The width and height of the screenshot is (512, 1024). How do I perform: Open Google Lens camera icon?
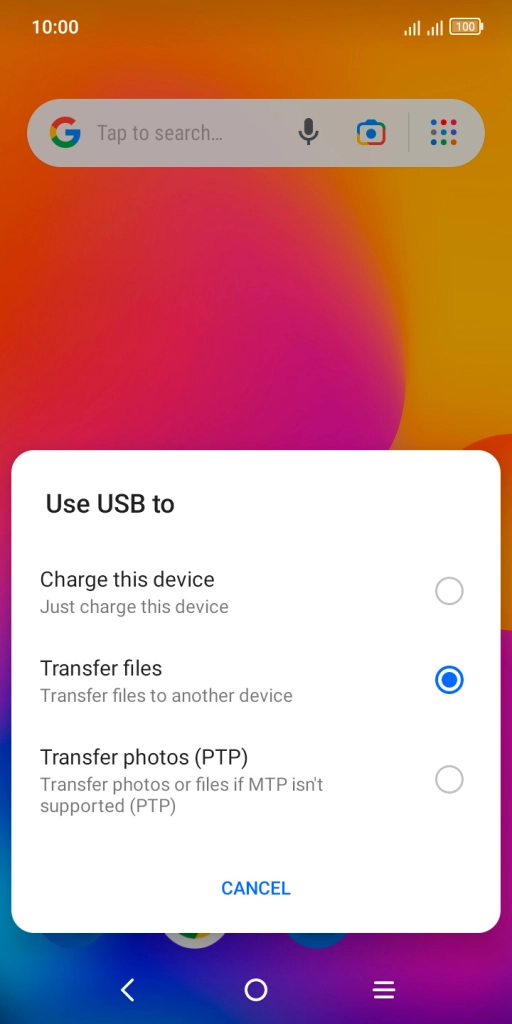point(371,133)
